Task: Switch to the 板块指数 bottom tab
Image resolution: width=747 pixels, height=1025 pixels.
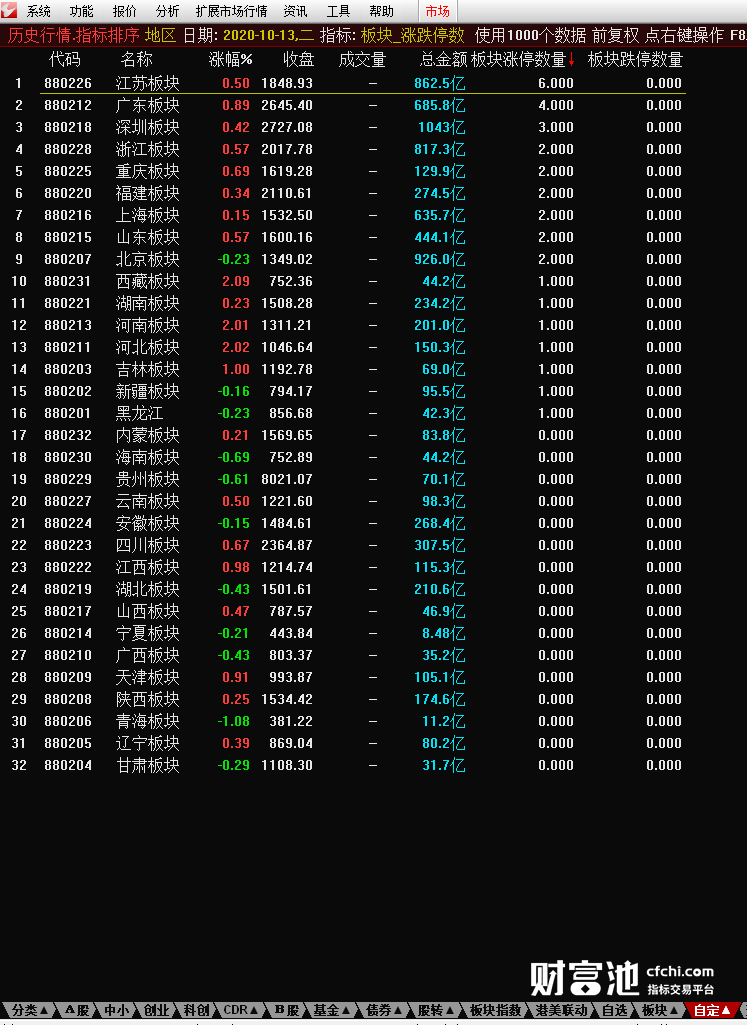Action: point(495,1010)
